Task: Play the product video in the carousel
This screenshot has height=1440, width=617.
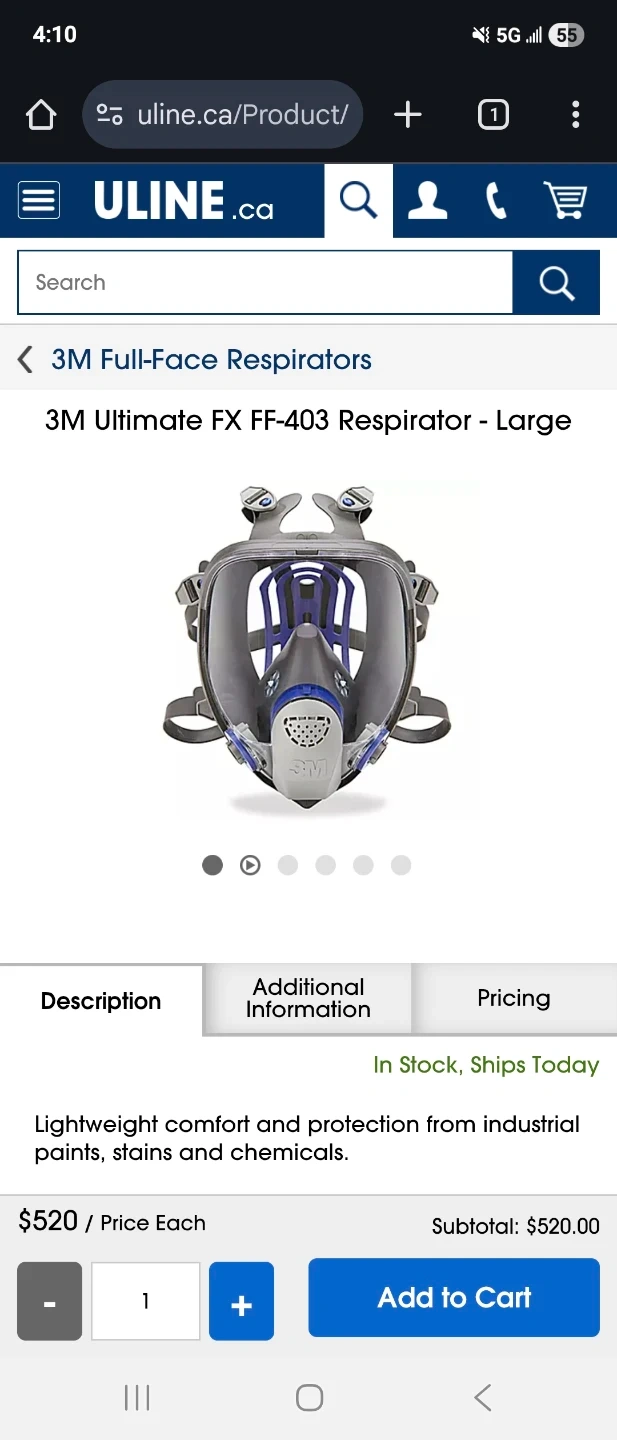Action: point(250,865)
